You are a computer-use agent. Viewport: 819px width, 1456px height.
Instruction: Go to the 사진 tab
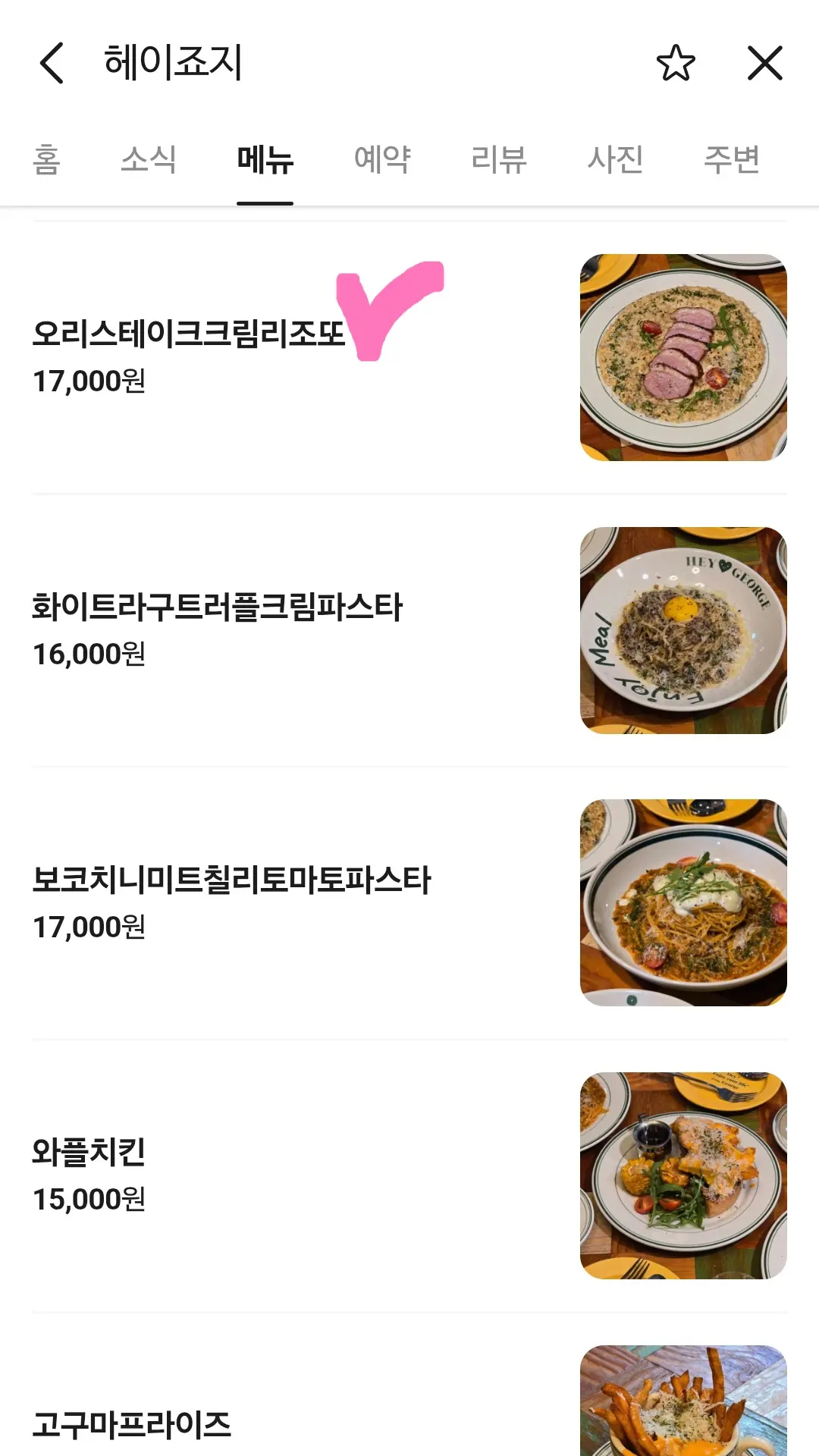(x=615, y=159)
